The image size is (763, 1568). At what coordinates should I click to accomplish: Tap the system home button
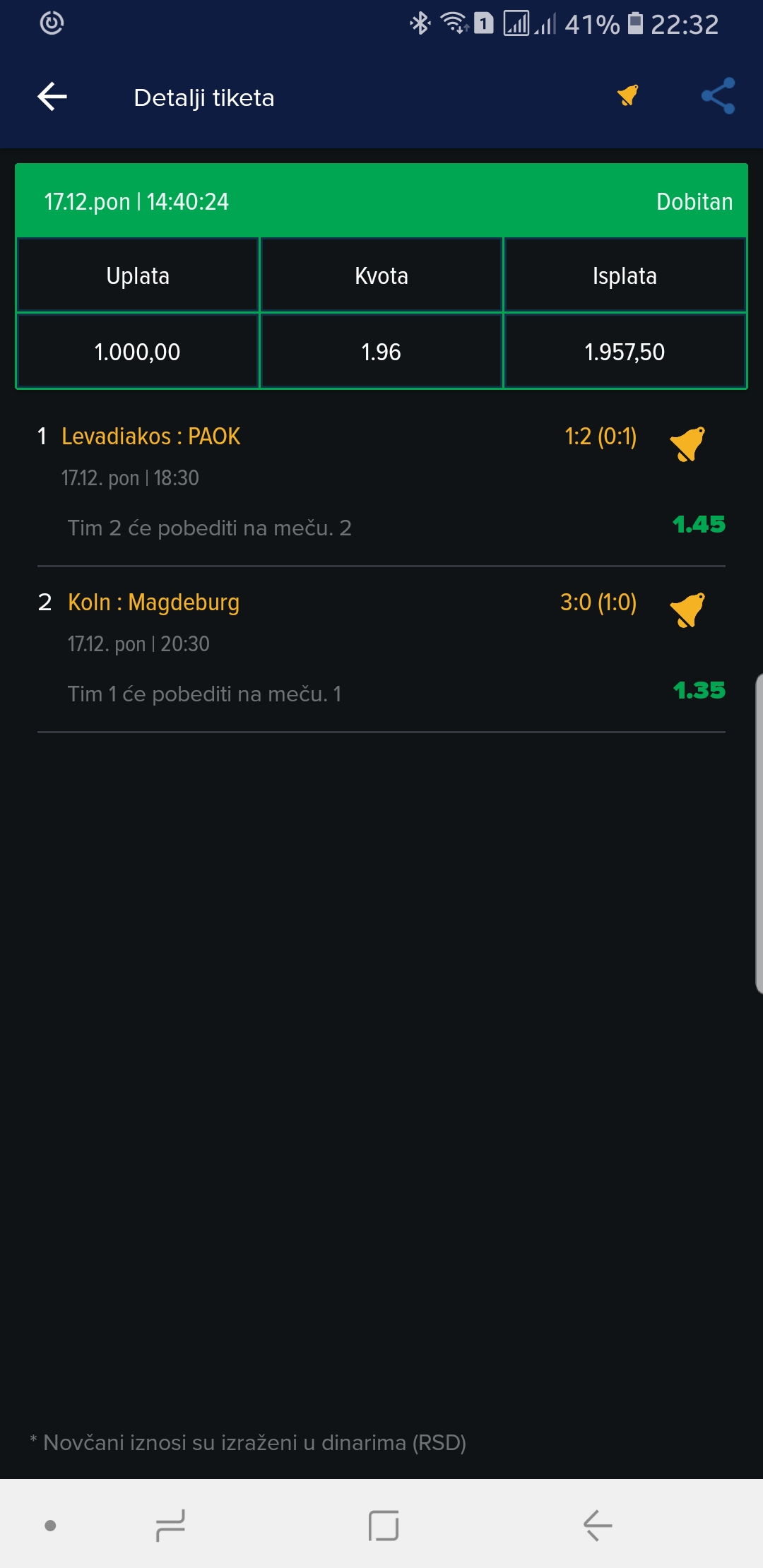point(384,1526)
